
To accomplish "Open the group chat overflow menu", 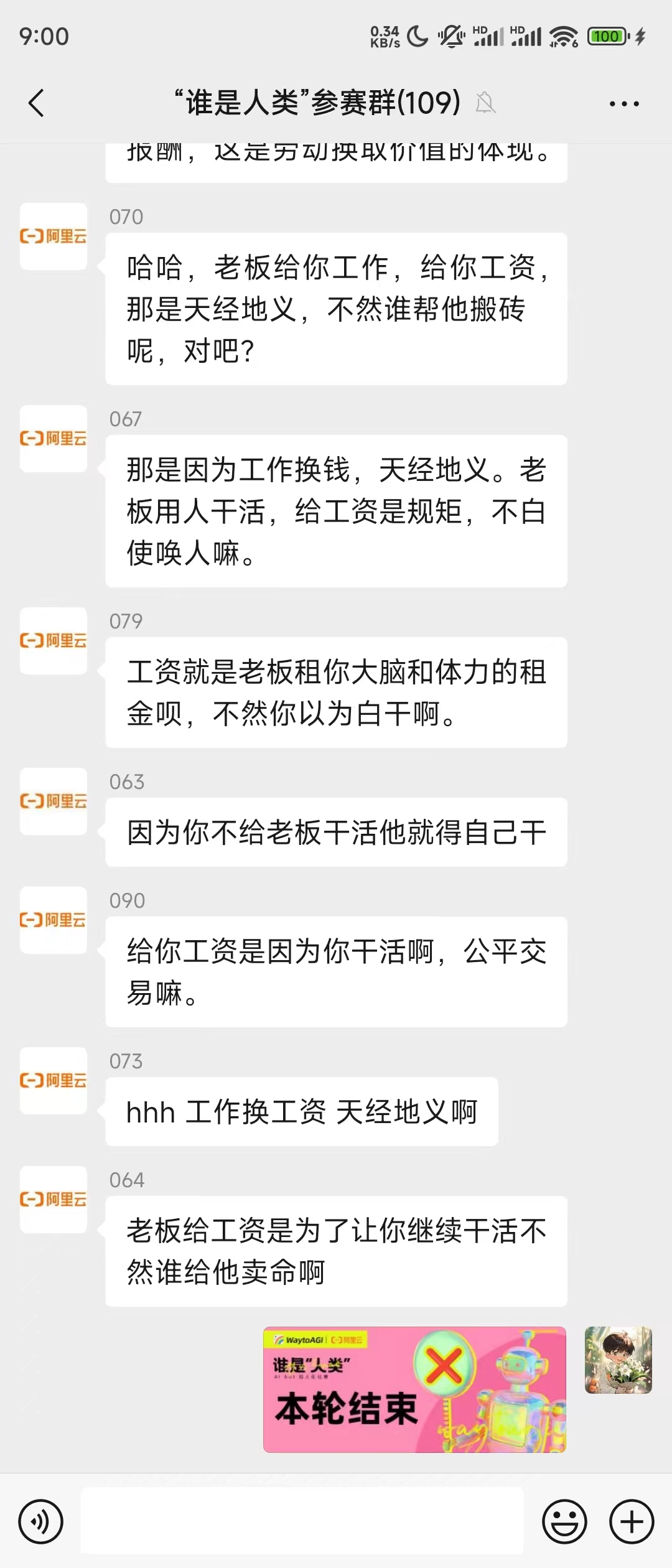I will coord(623,103).
